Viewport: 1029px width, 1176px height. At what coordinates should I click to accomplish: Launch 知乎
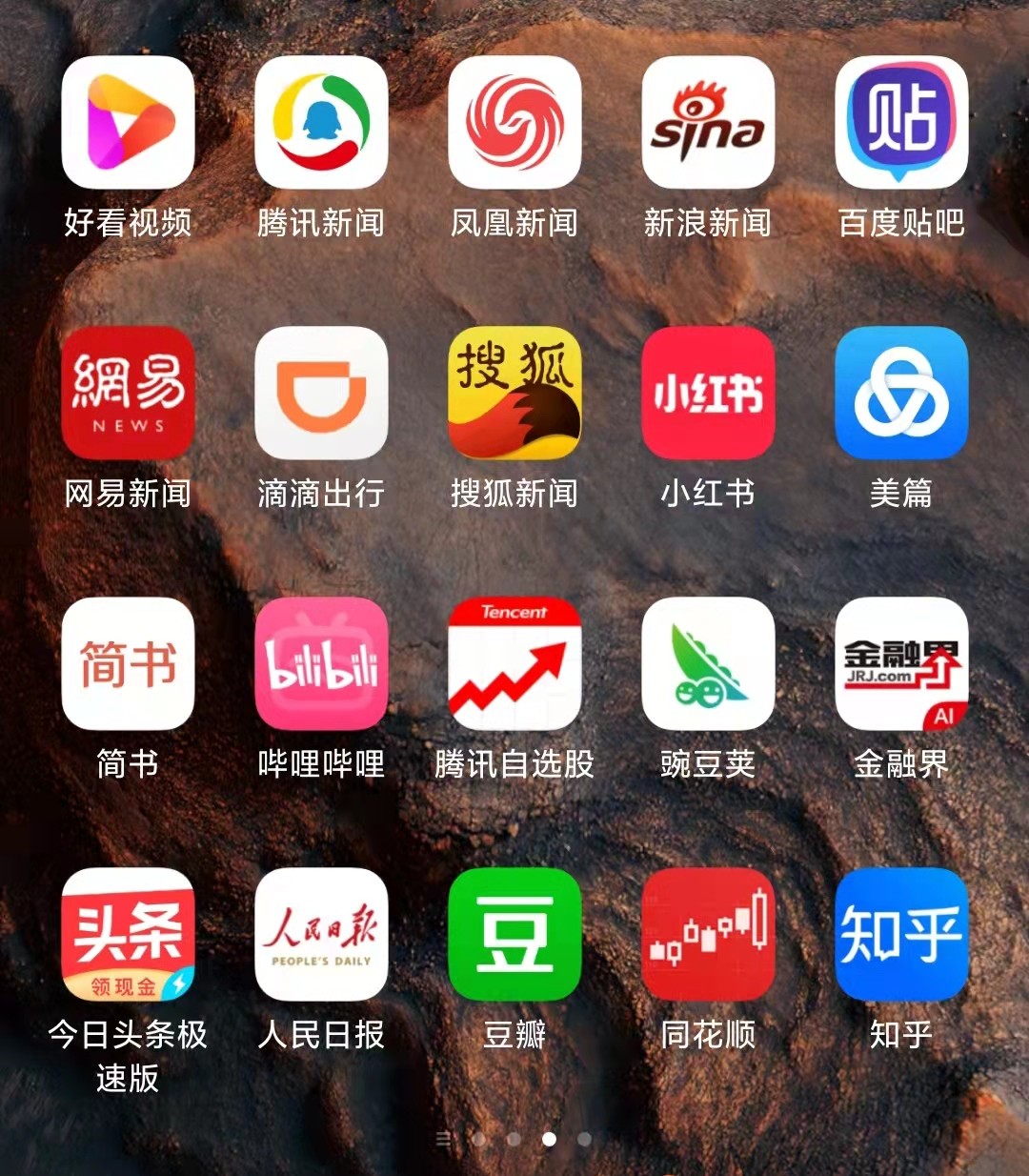point(901,934)
